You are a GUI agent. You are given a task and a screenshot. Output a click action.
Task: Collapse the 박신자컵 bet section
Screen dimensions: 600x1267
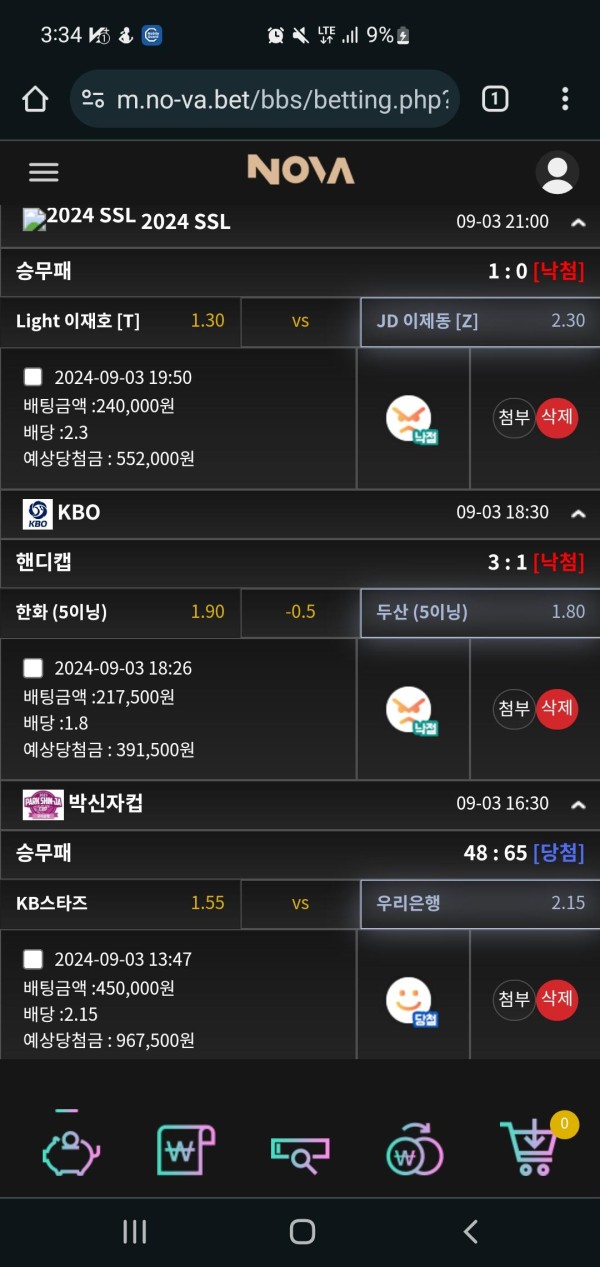coord(578,804)
